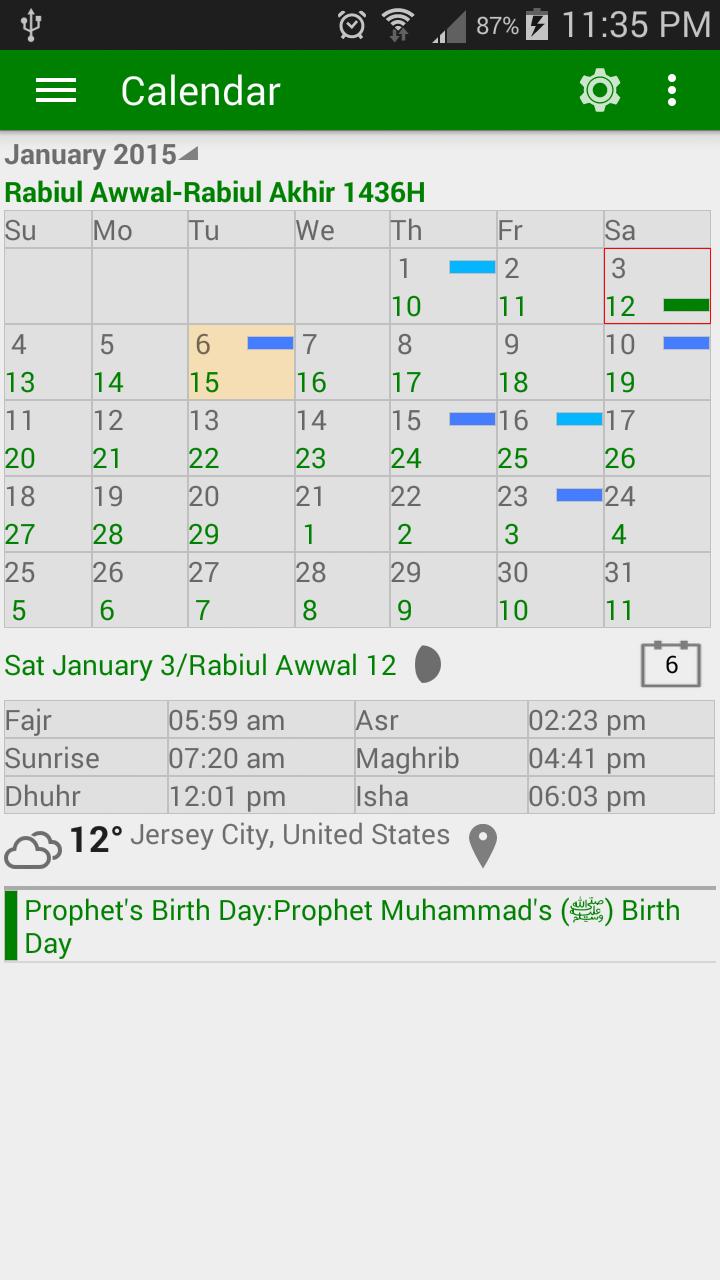The image size is (720, 1280).
Task: Select January 16 in the calendar
Action: click(550, 438)
